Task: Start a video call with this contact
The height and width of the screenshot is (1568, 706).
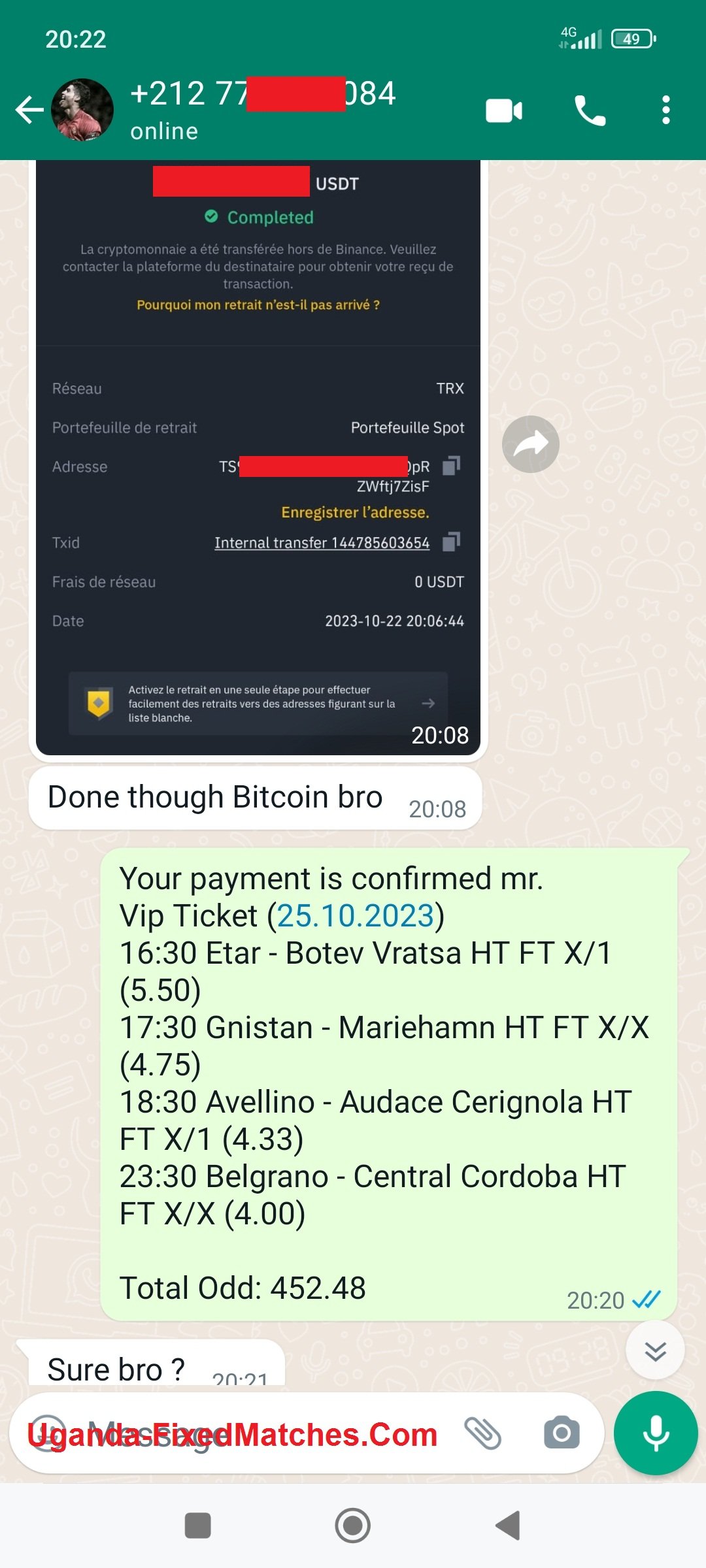Action: (x=503, y=110)
